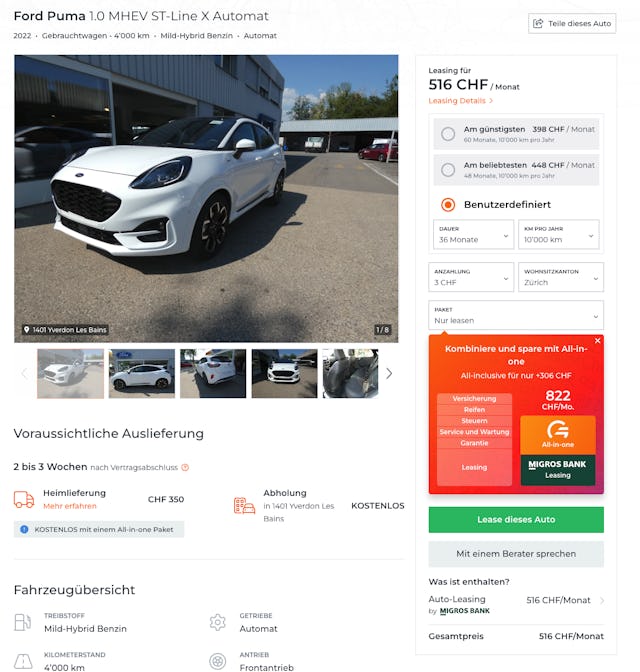The height and width of the screenshot is (672, 640).
Task: View the rear-view car thumbnail
Action: (213, 373)
